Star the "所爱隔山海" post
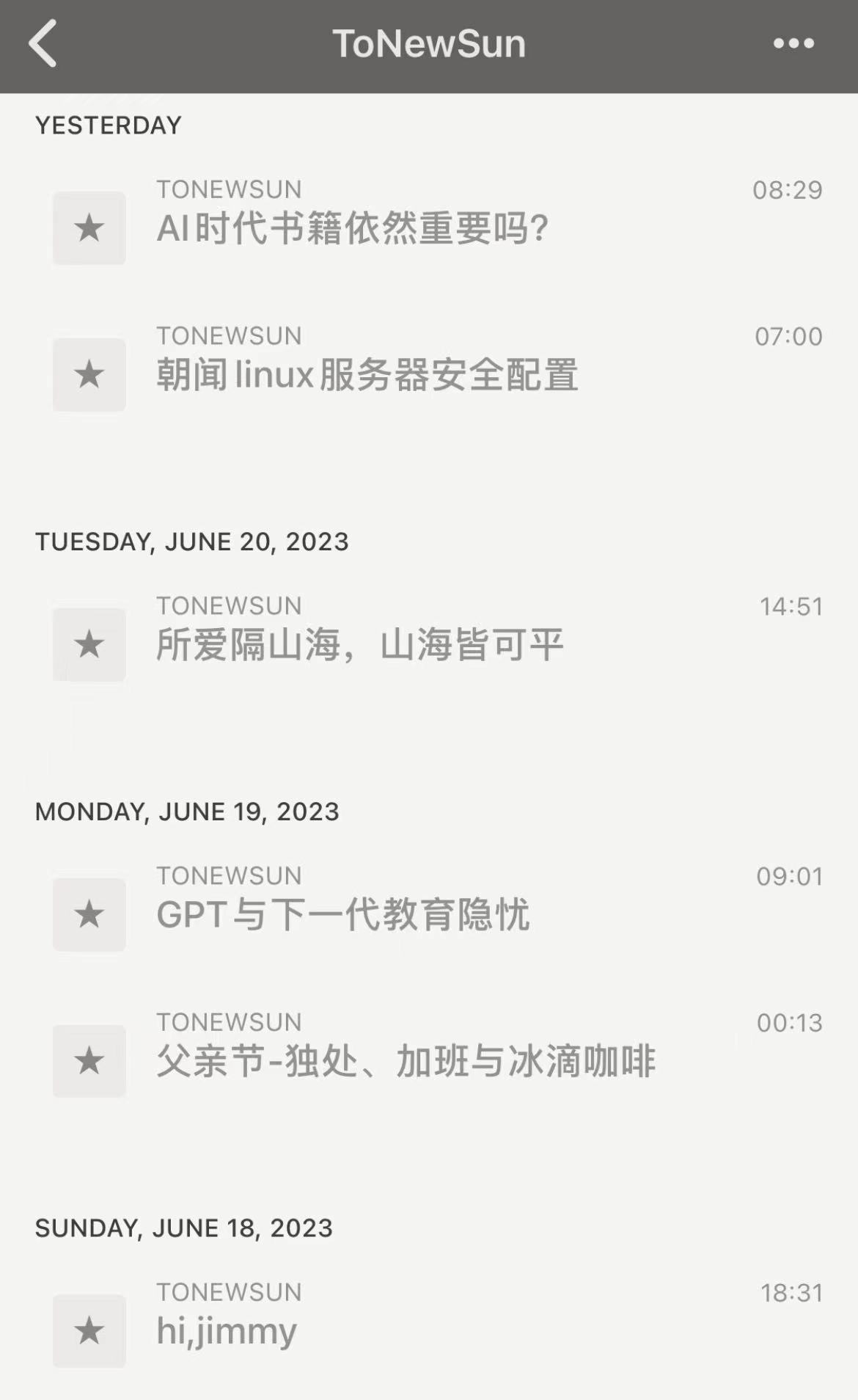This screenshot has width=858, height=1400. click(x=89, y=645)
